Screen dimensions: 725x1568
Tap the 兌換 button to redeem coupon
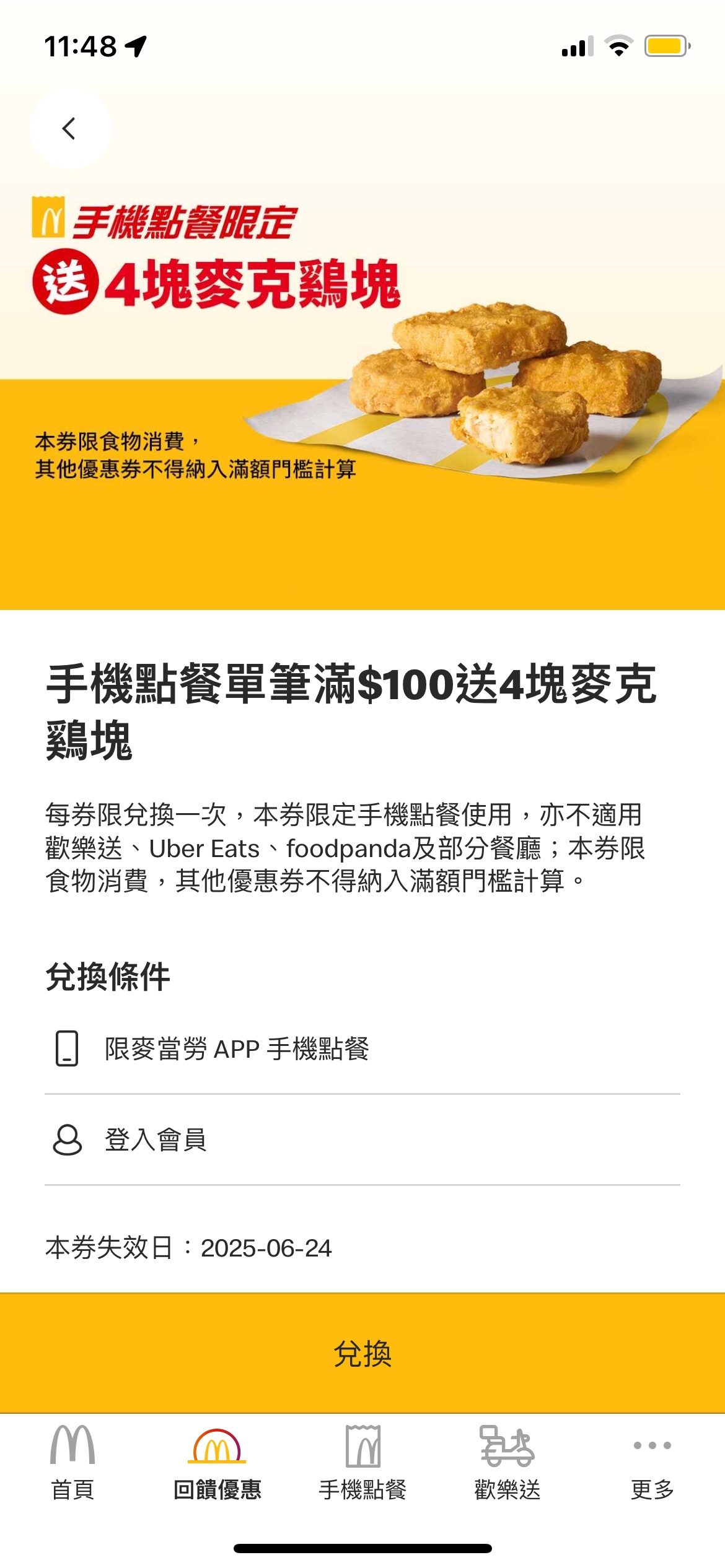pyautogui.click(x=362, y=1353)
